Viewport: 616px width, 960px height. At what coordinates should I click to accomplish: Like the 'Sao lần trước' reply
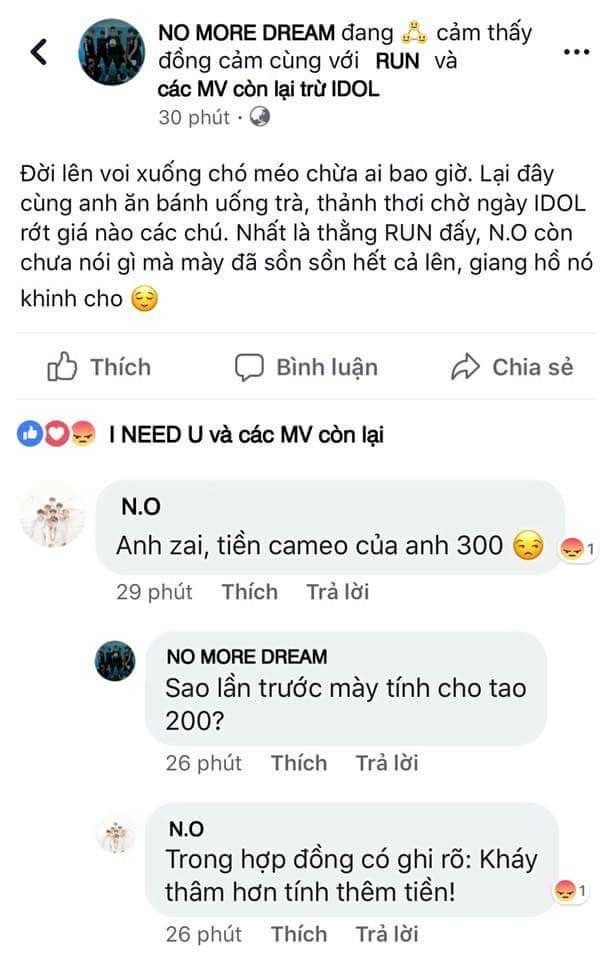[298, 763]
